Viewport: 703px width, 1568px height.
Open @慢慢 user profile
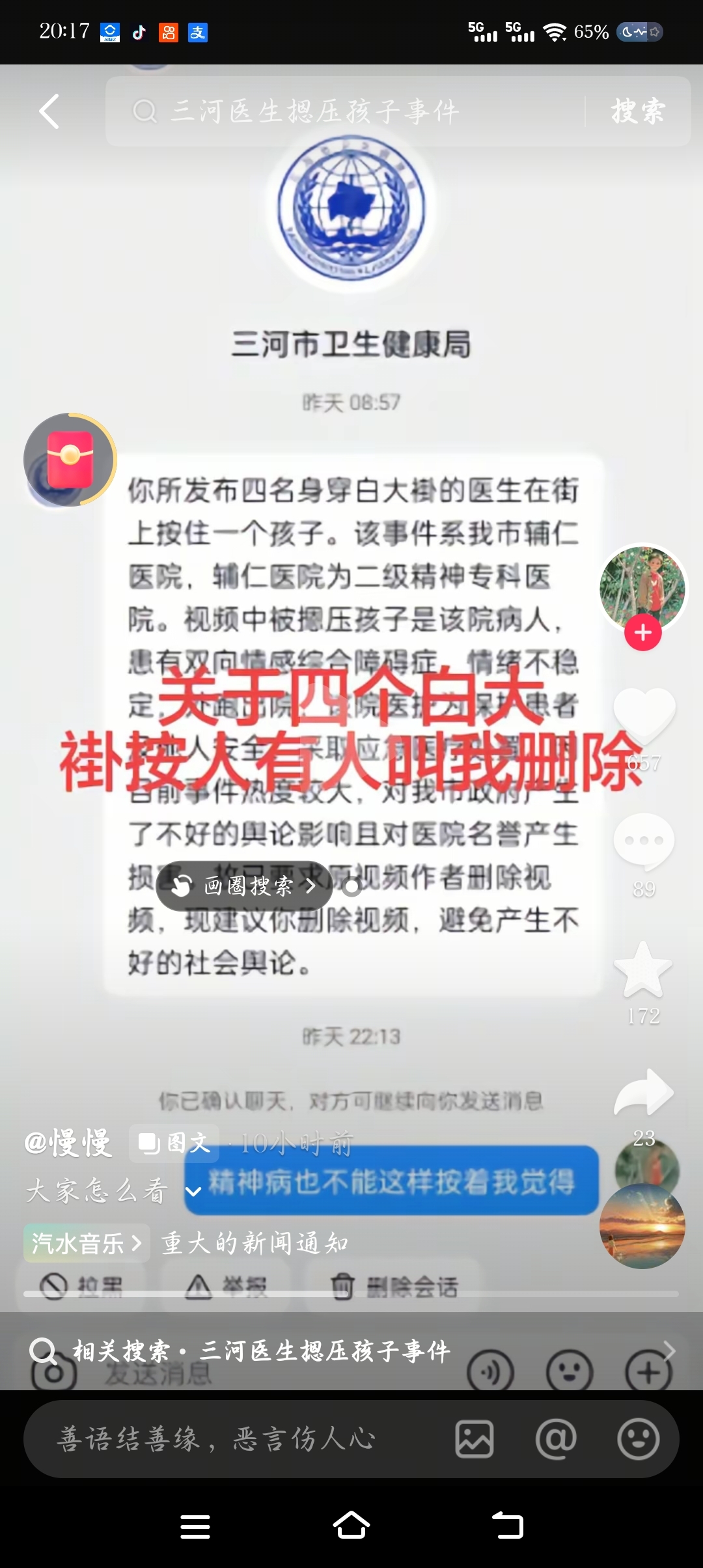pos(68,1143)
